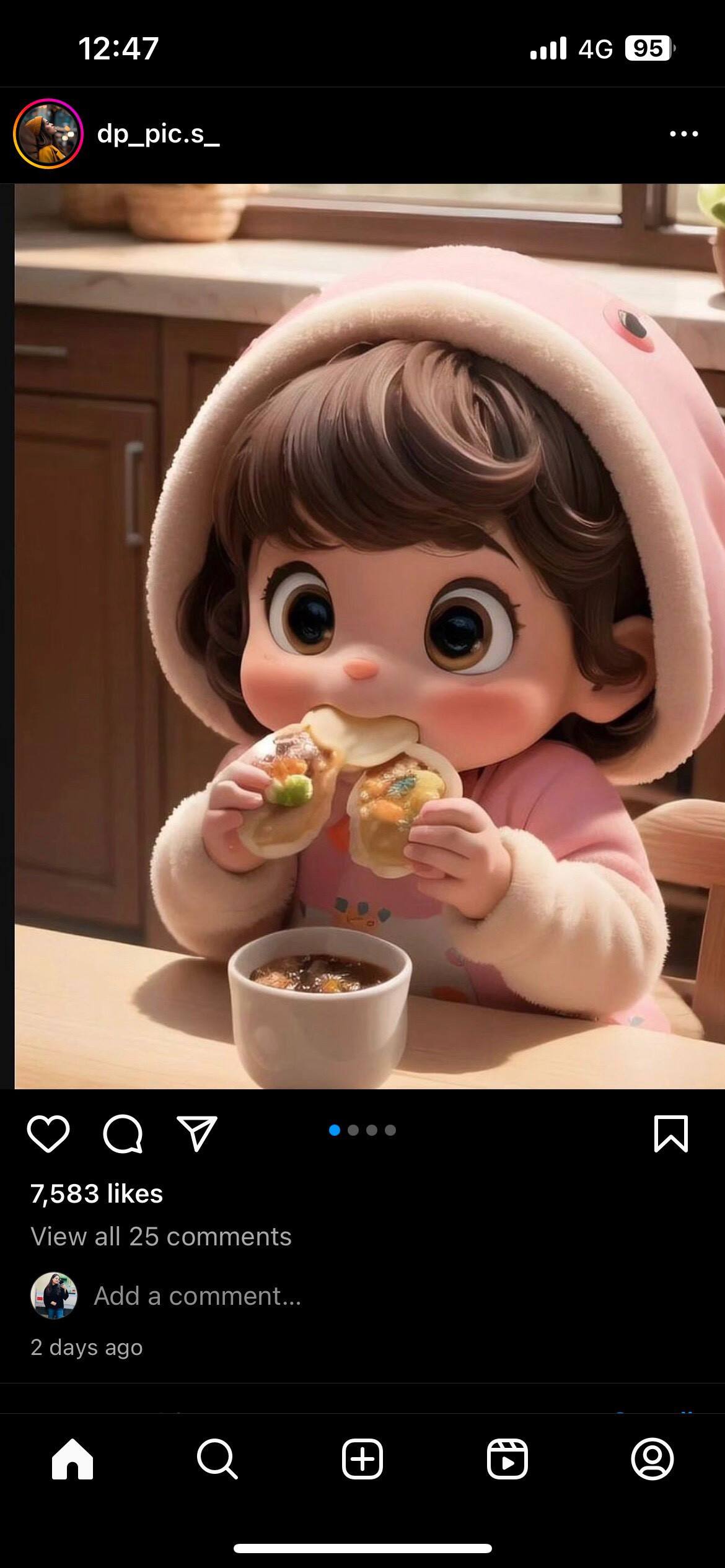
Task: Create a new post with plus tab
Action: tap(362, 1459)
